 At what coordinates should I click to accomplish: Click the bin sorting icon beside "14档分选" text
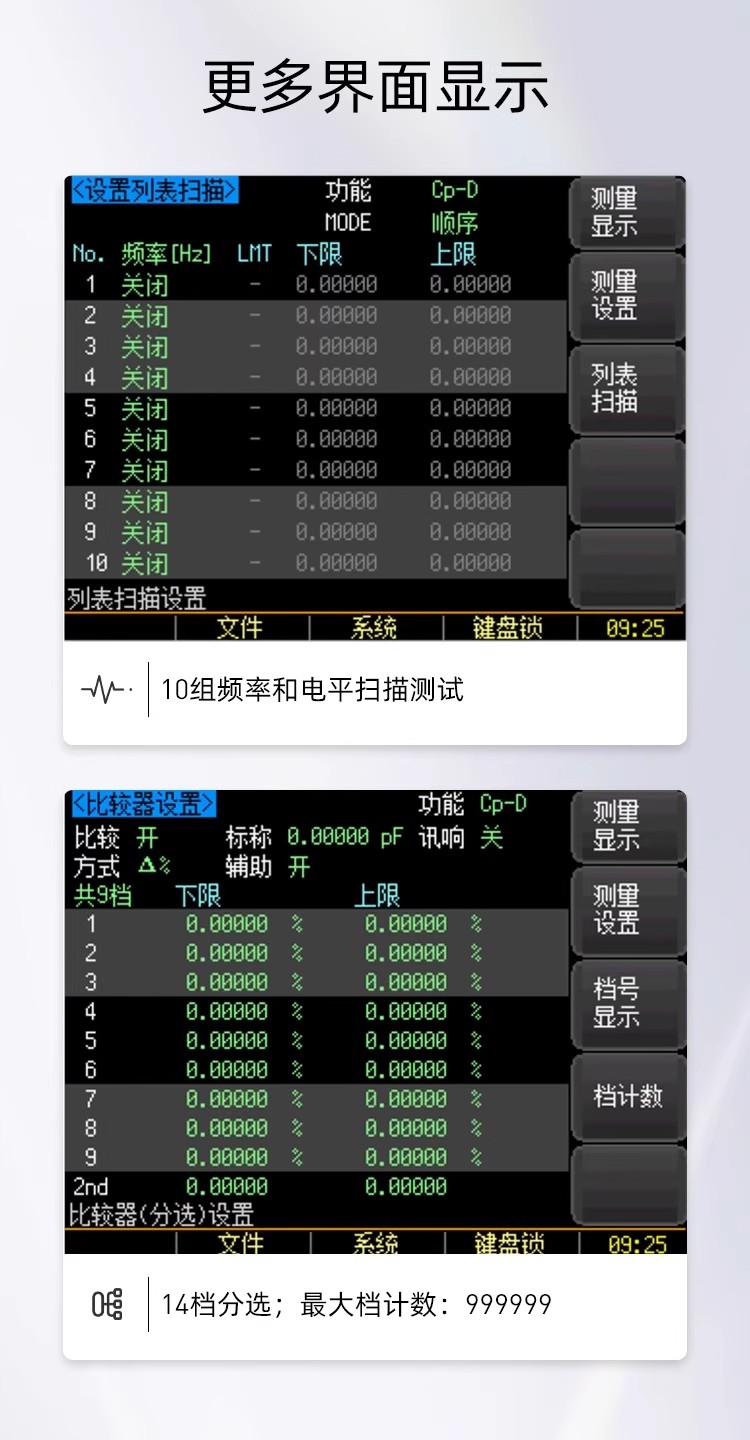107,1301
